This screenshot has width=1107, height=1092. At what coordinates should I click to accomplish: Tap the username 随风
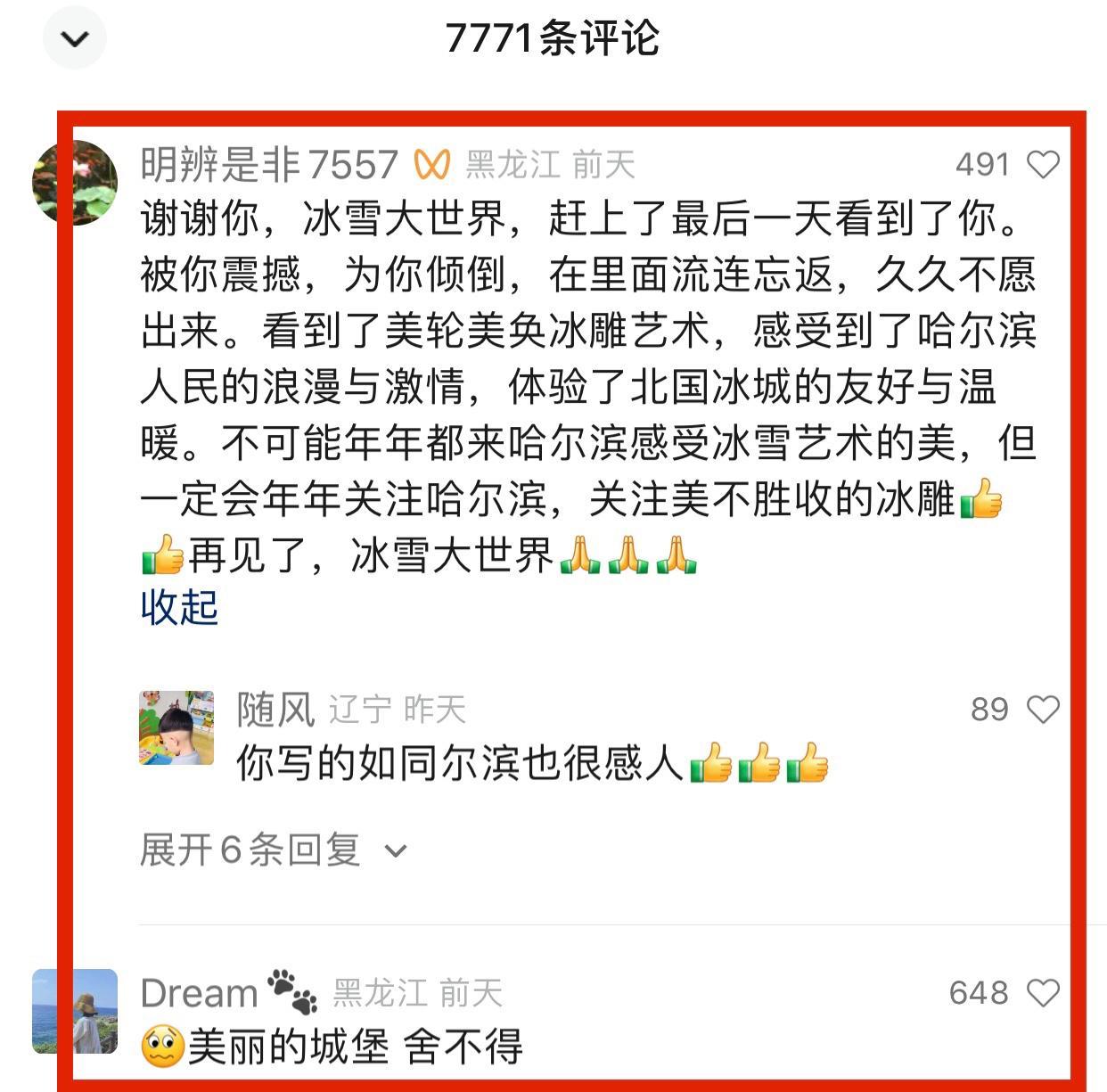pos(275,710)
